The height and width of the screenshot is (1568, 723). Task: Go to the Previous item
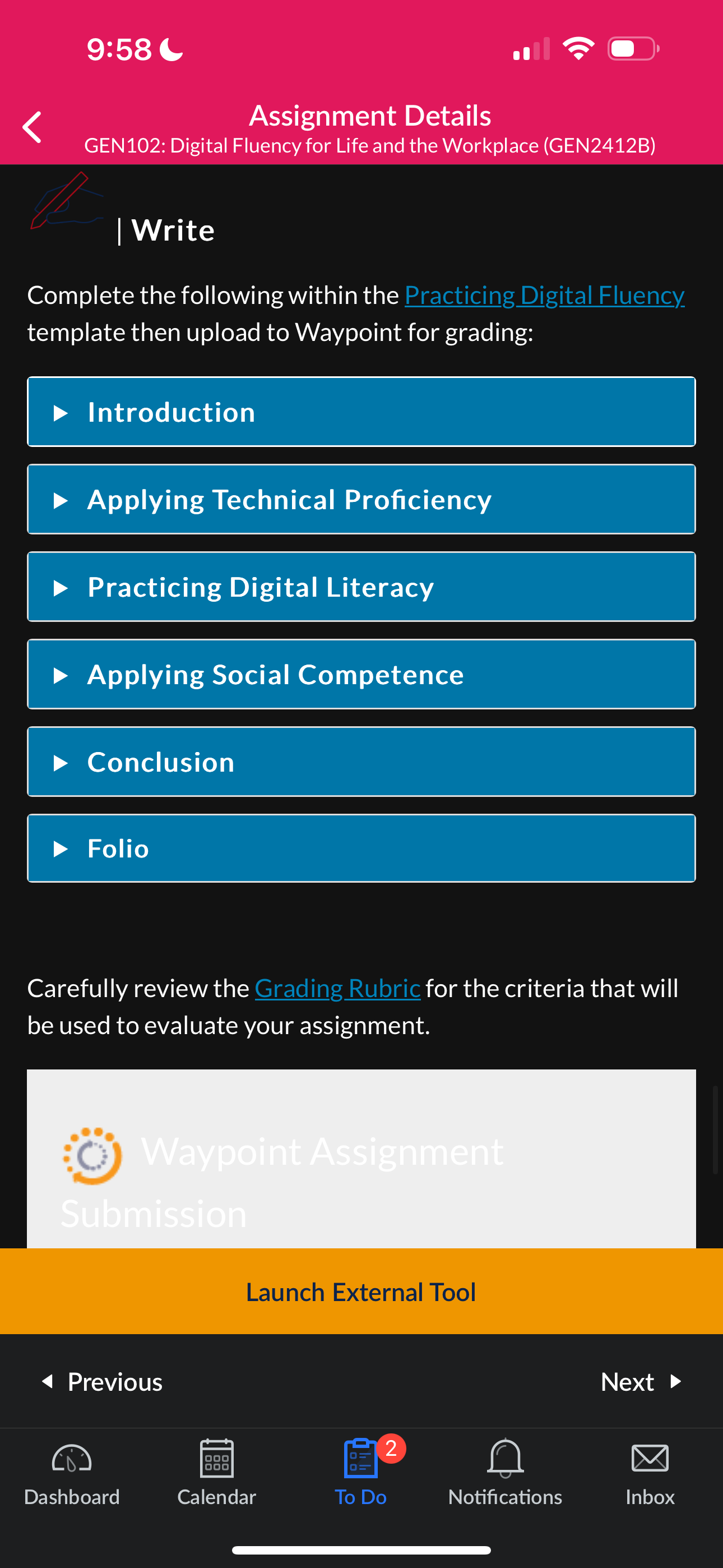101,1382
